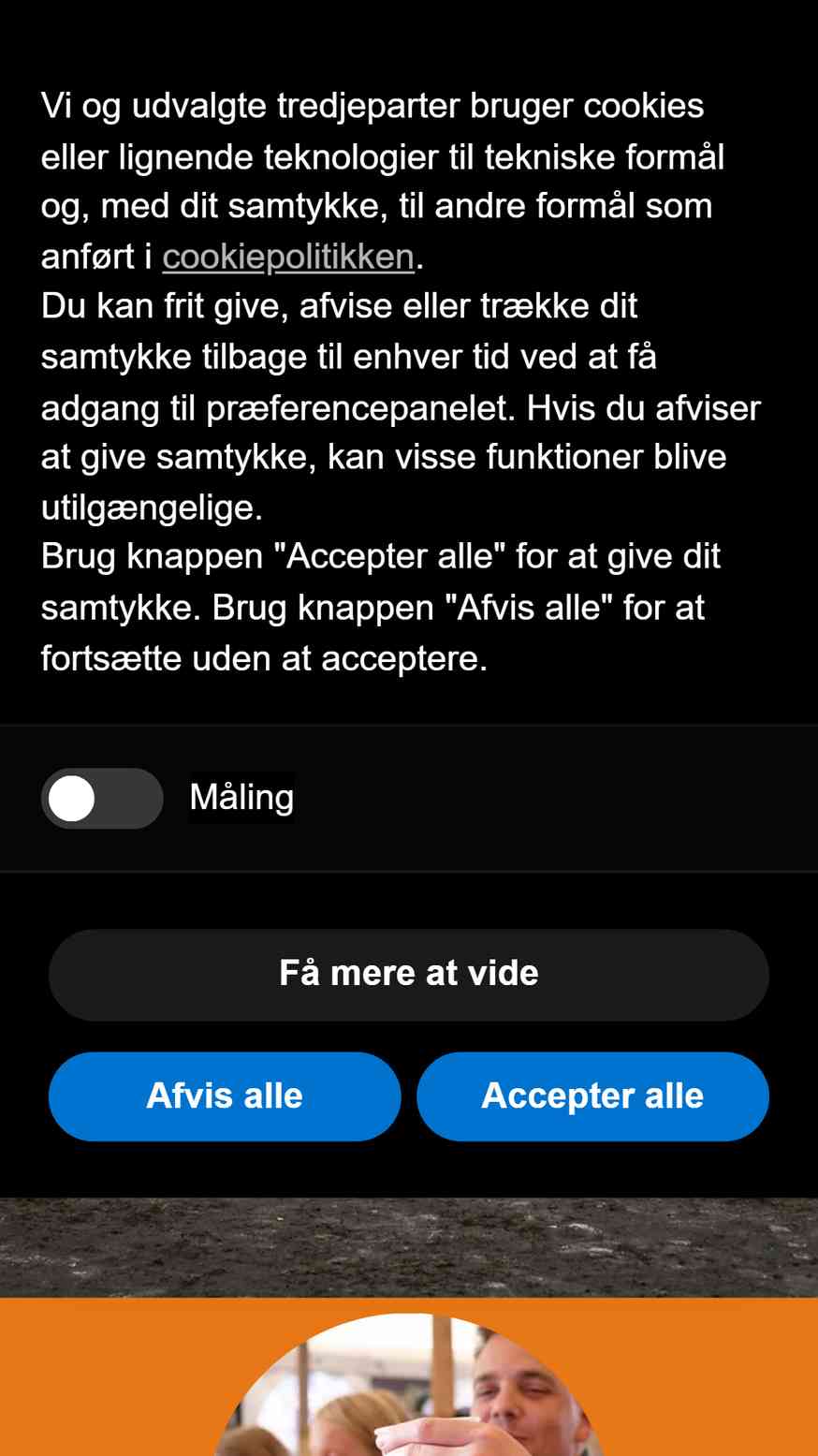Accept cookies with Accepter alle
Image resolution: width=818 pixels, height=1456 pixels.
coord(592,1096)
